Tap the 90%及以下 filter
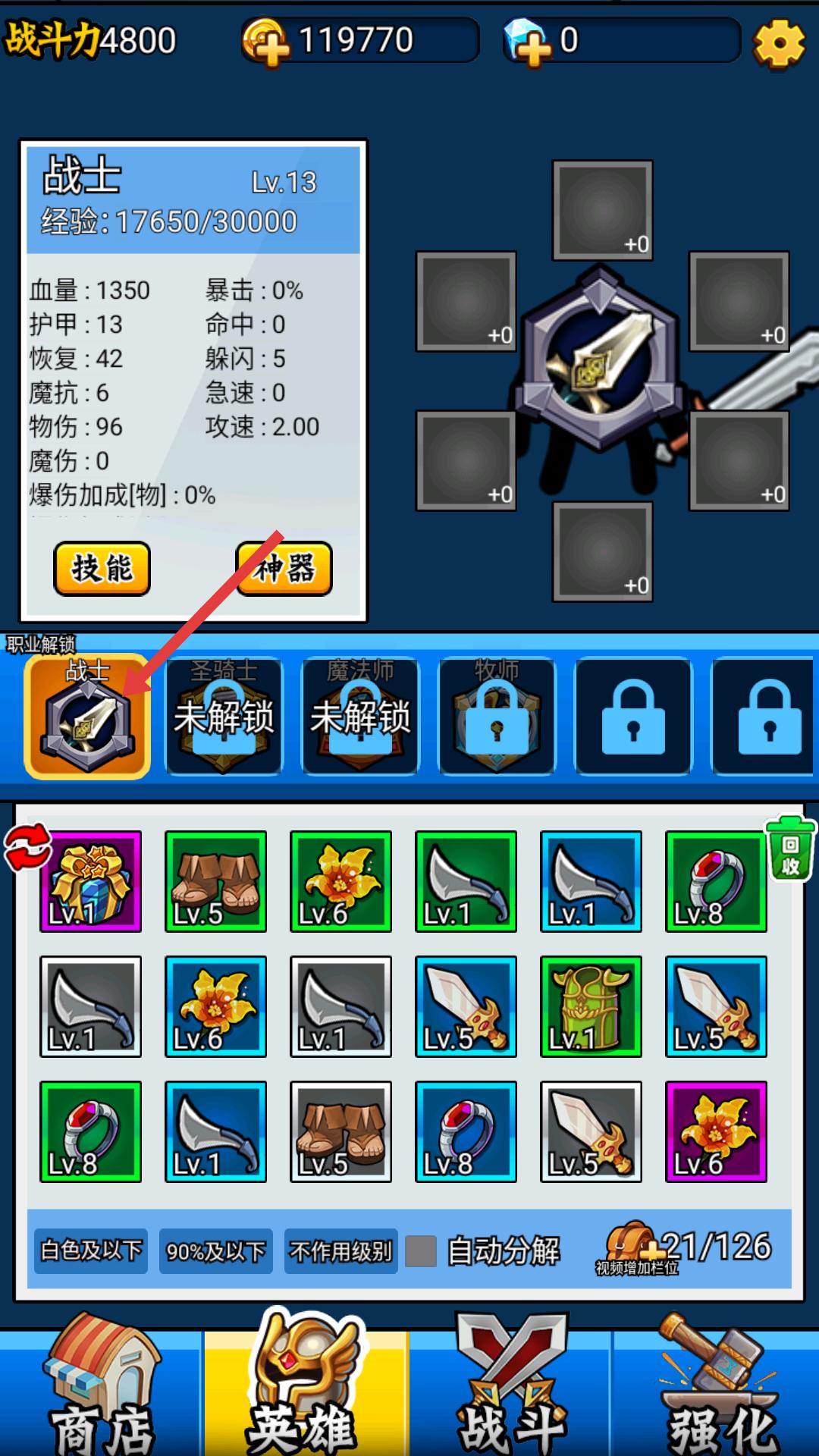 (x=216, y=1250)
